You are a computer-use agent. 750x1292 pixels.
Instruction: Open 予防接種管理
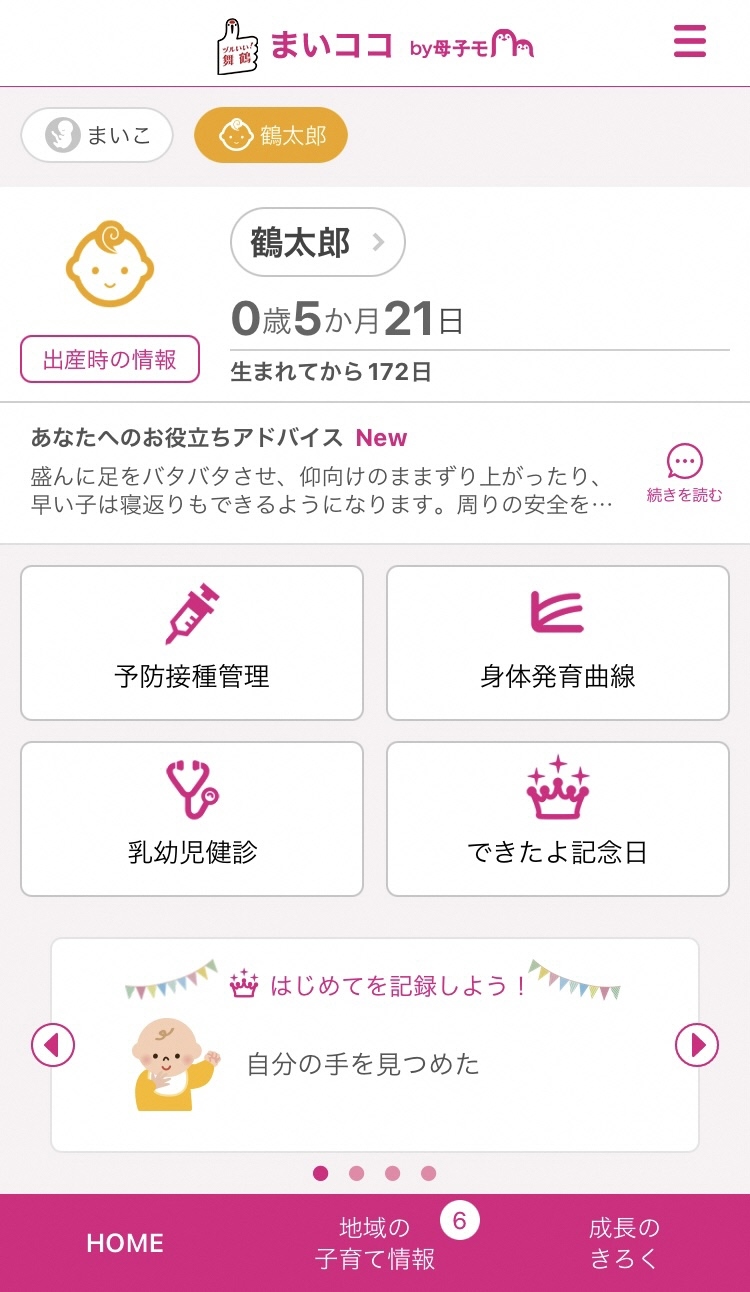pos(192,643)
